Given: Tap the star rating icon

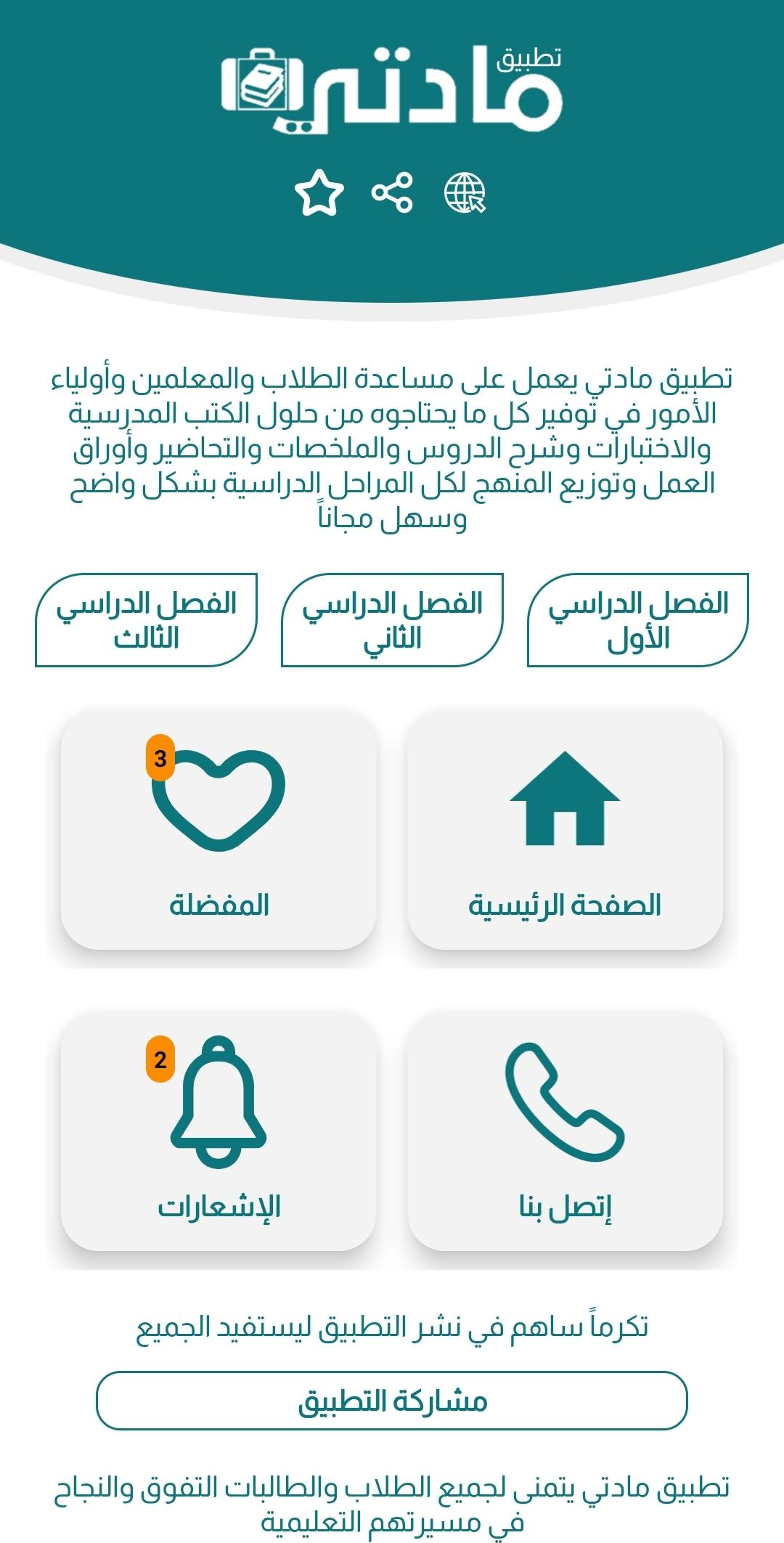Looking at the screenshot, I should (x=319, y=193).
